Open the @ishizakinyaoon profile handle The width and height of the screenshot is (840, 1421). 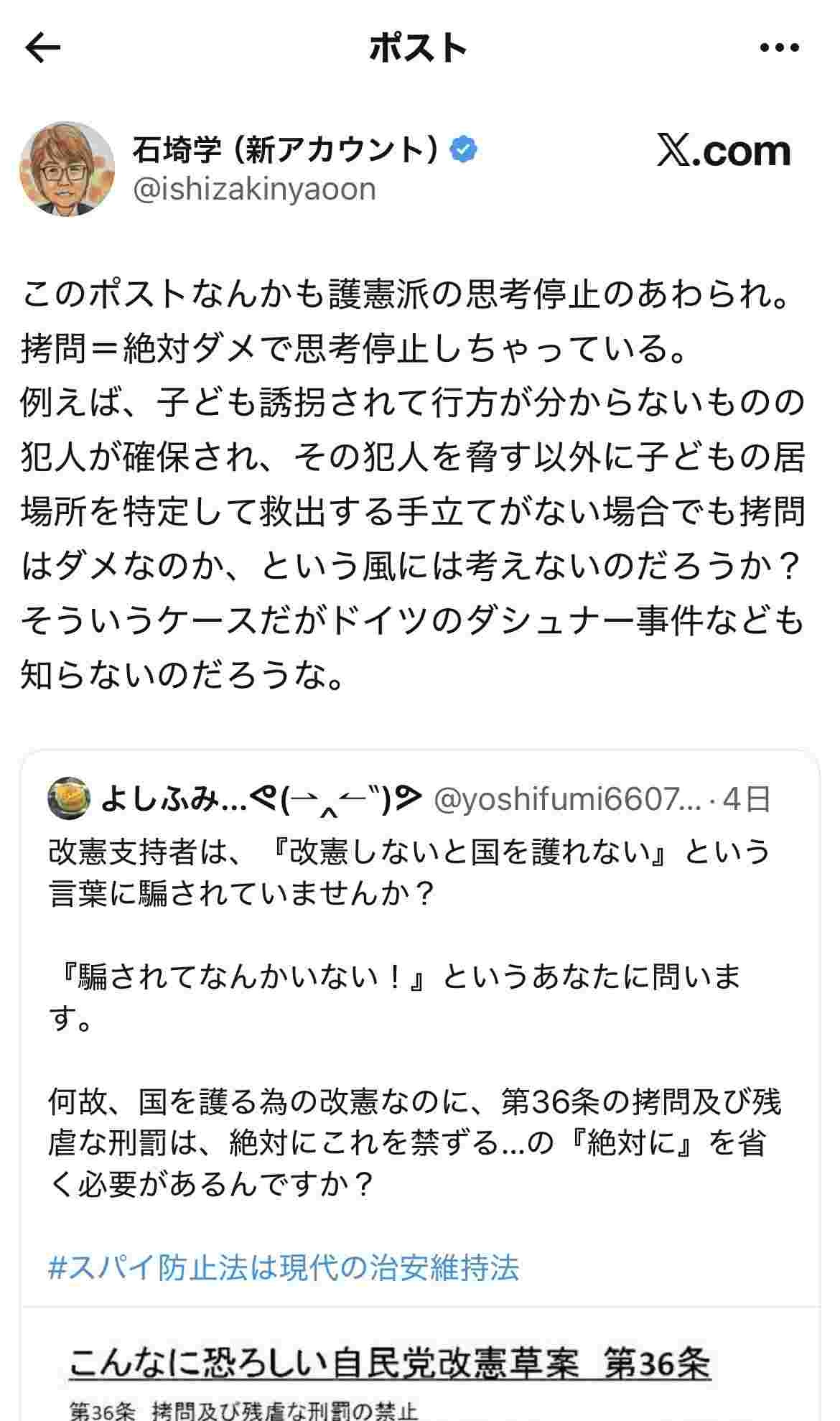coord(254,190)
